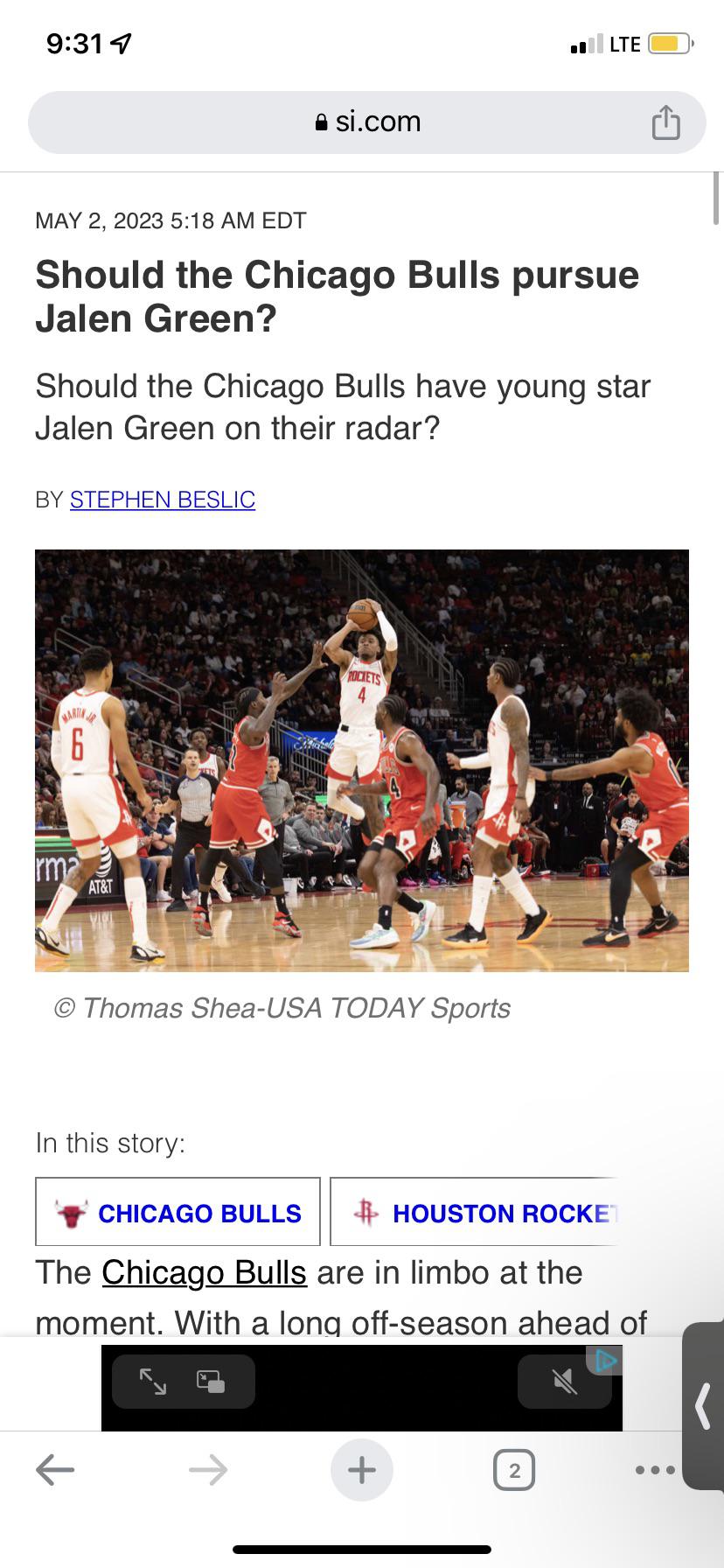Open the Chicago Bulls team tag
Screen dimensions: 724x1568
178,1213
